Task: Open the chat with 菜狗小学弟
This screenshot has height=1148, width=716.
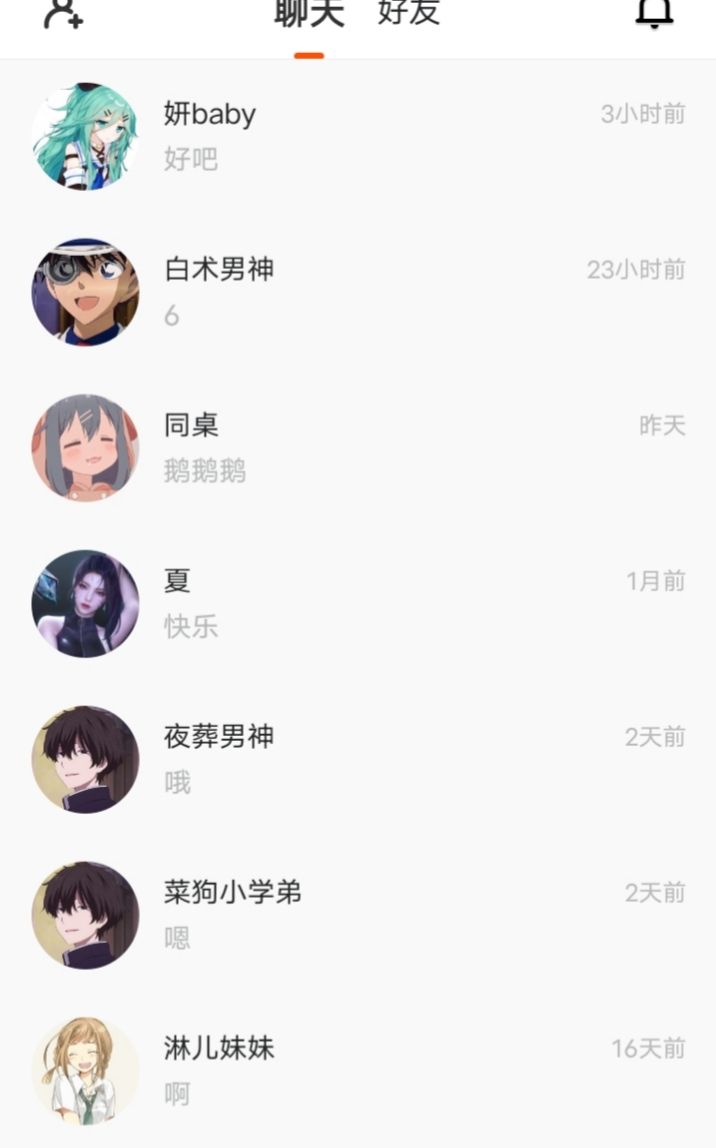Action: click(x=358, y=915)
